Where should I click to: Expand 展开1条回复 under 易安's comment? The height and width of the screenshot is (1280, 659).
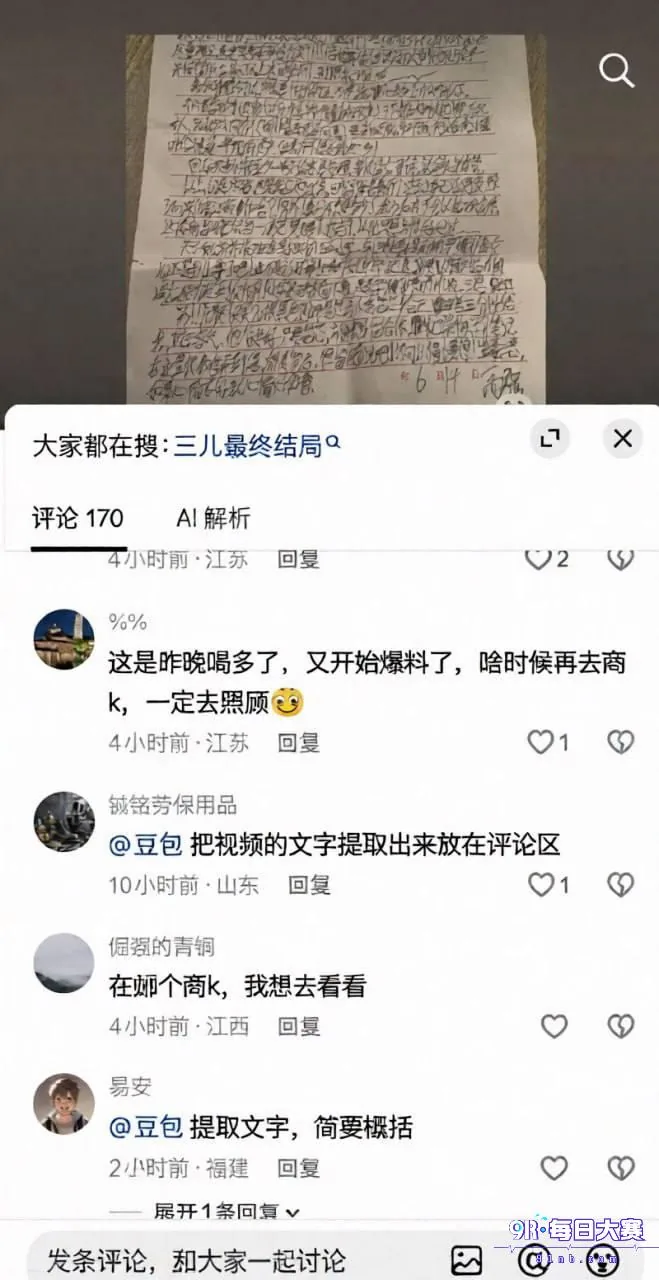pyautogui.click(x=227, y=1211)
